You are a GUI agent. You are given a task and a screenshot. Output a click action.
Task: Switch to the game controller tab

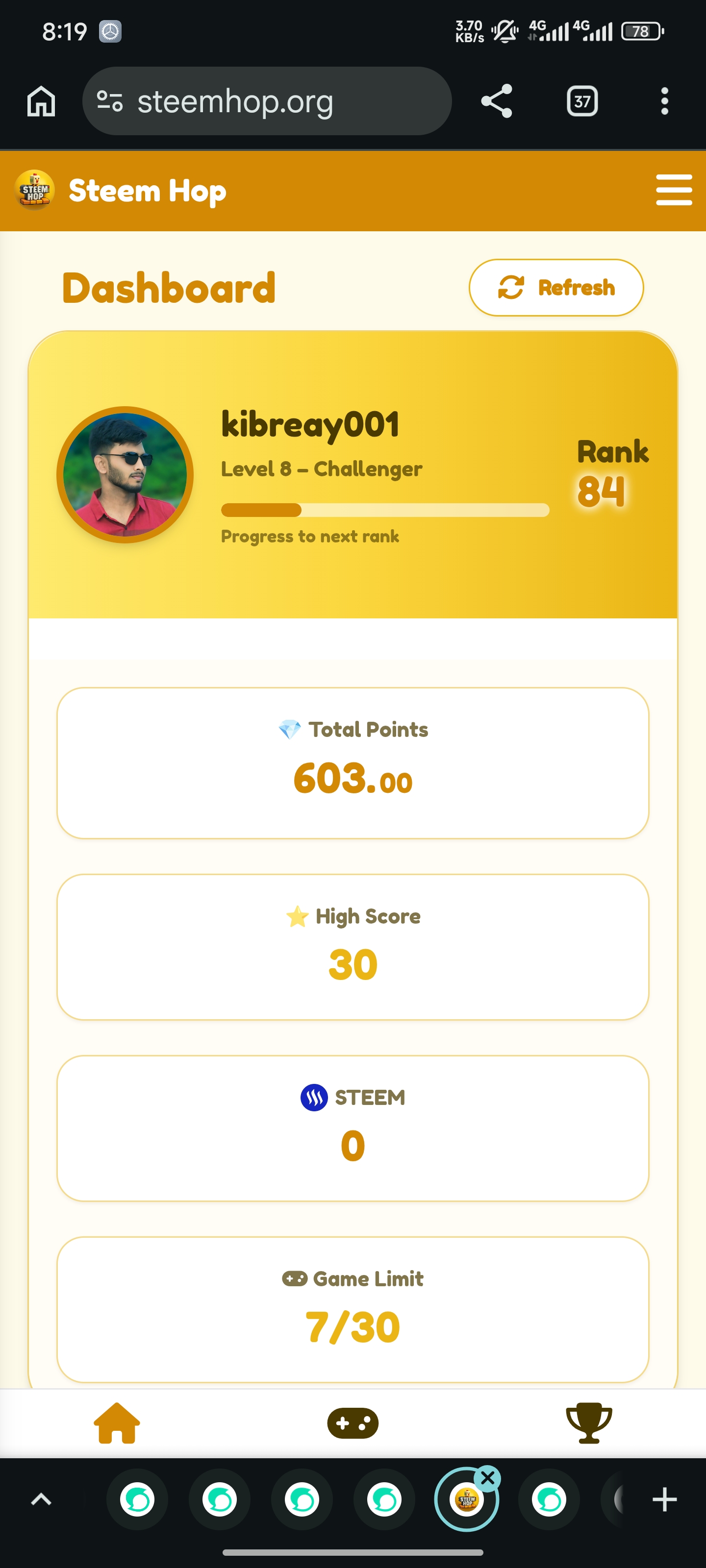click(x=353, y=1423)
